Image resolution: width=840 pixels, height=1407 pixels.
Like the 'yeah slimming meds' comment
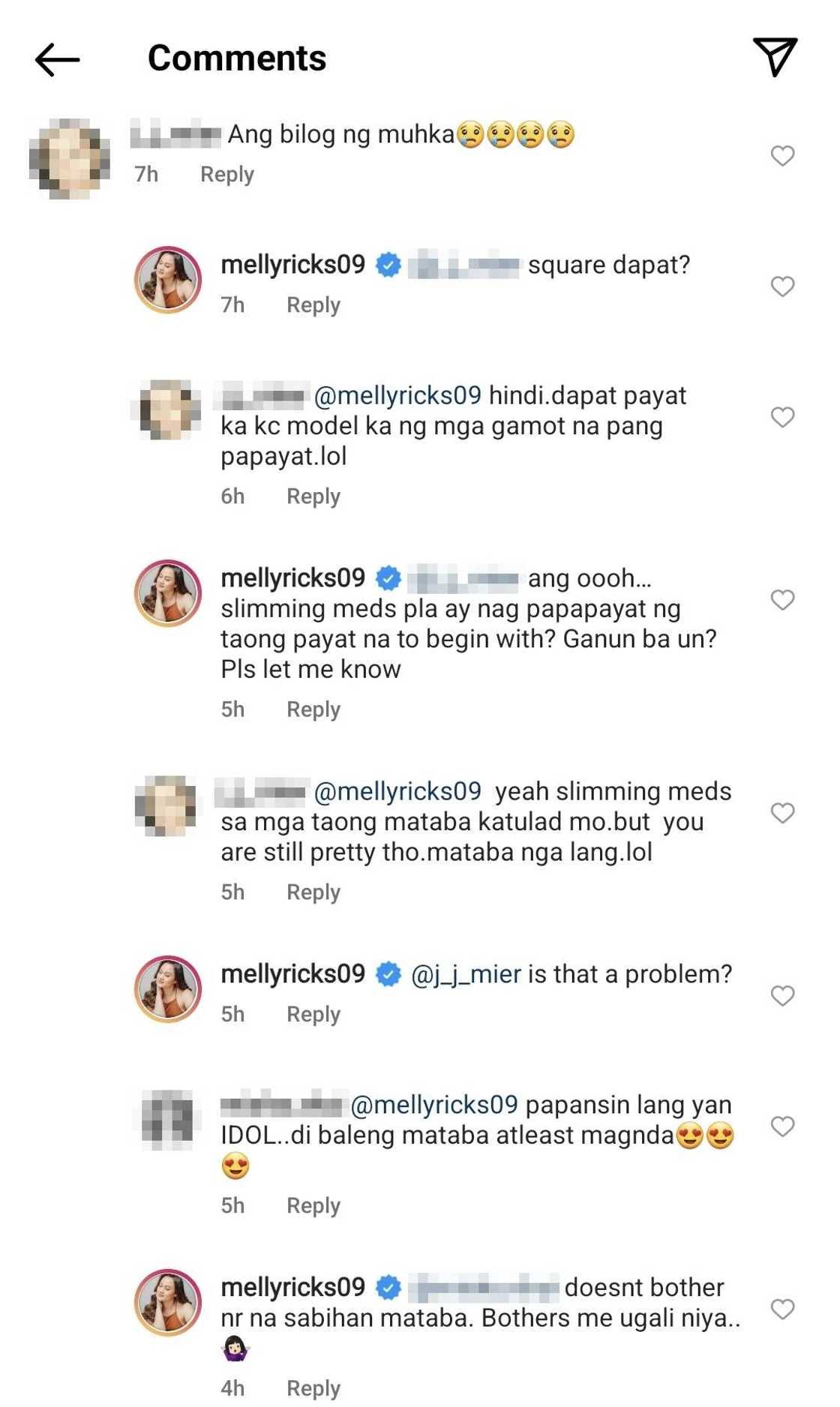pyautogui.click(x=782, y=813)
